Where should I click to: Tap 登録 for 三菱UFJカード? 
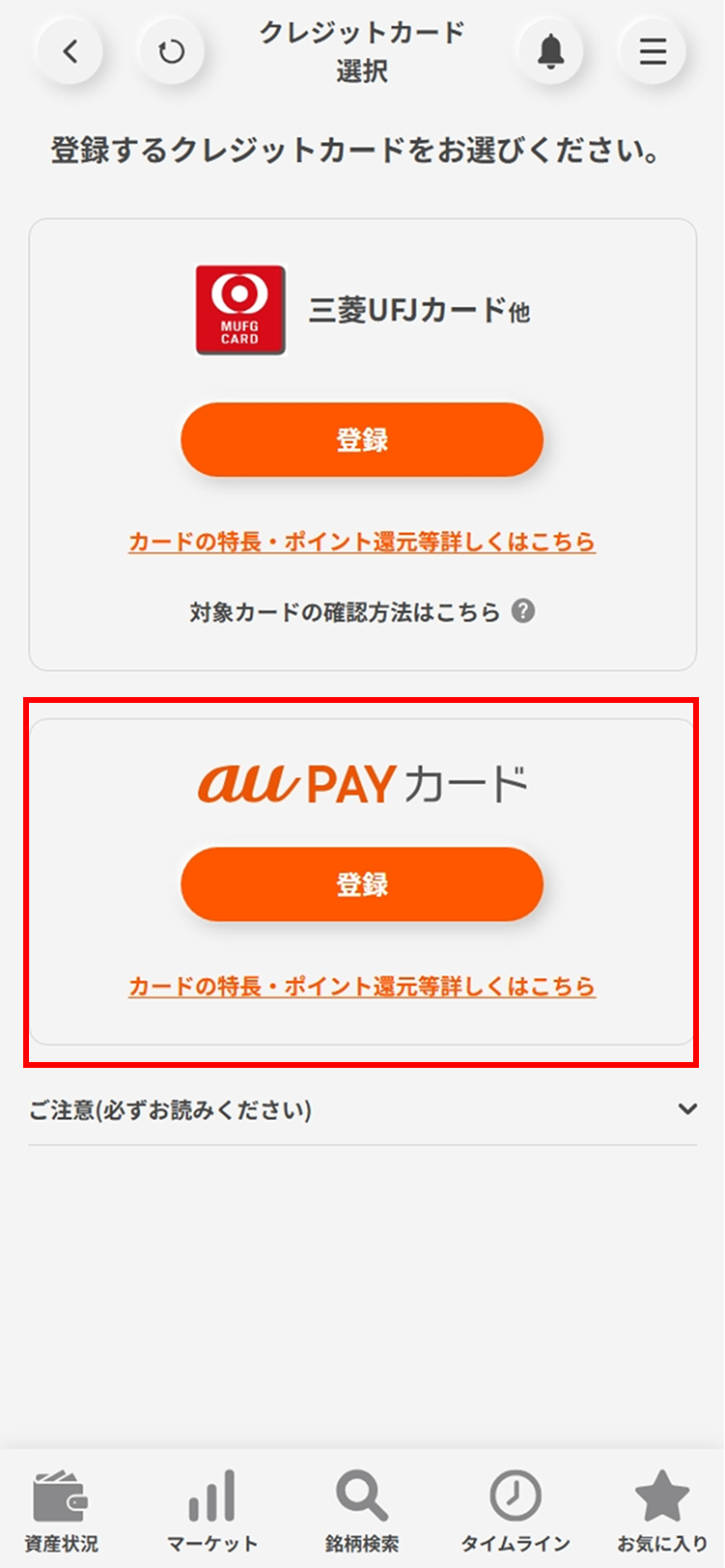click(362, 440)
